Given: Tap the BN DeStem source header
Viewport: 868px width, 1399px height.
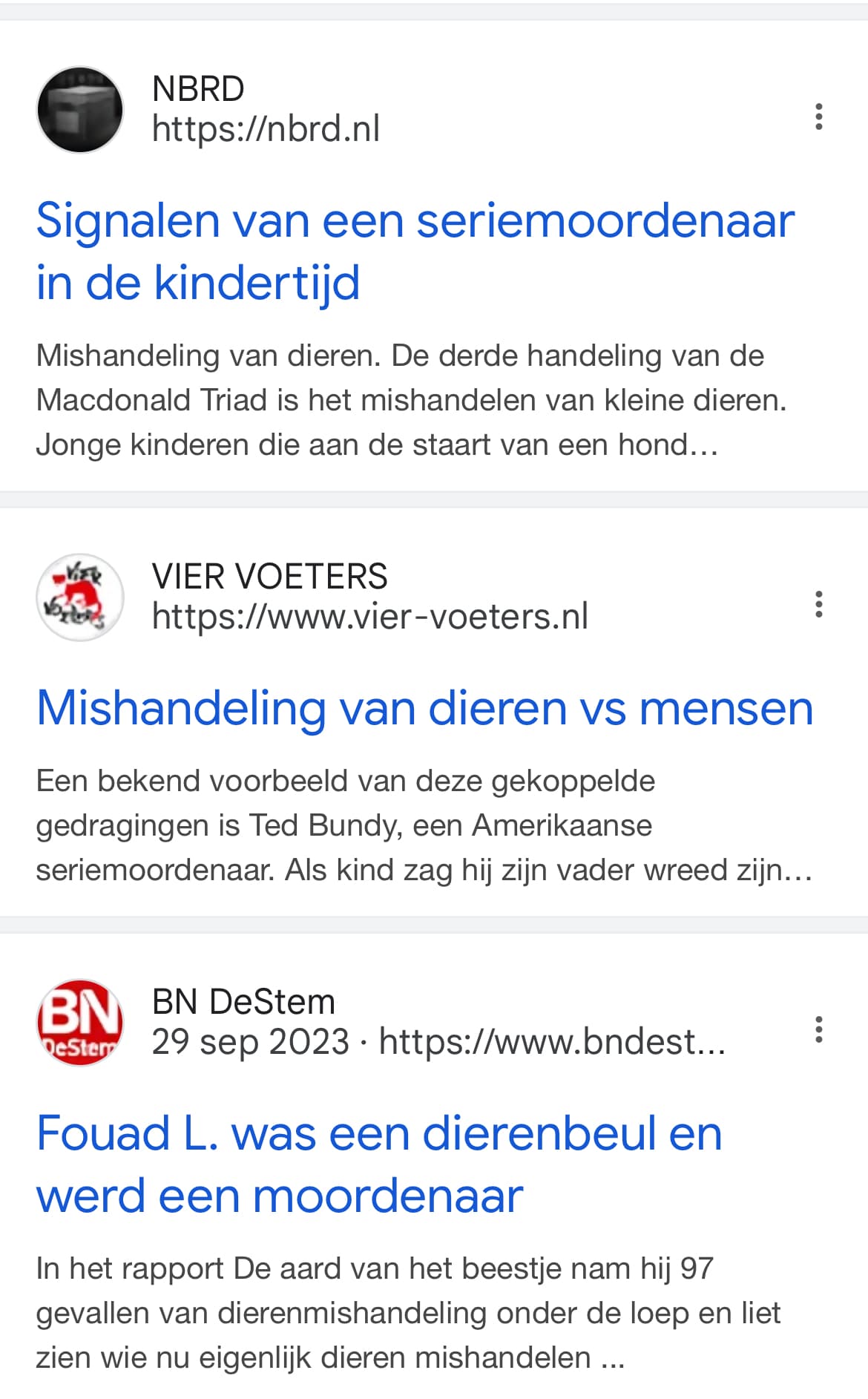Looking at the screenshot, I should pyautogui.click(x=381, y=1022).
